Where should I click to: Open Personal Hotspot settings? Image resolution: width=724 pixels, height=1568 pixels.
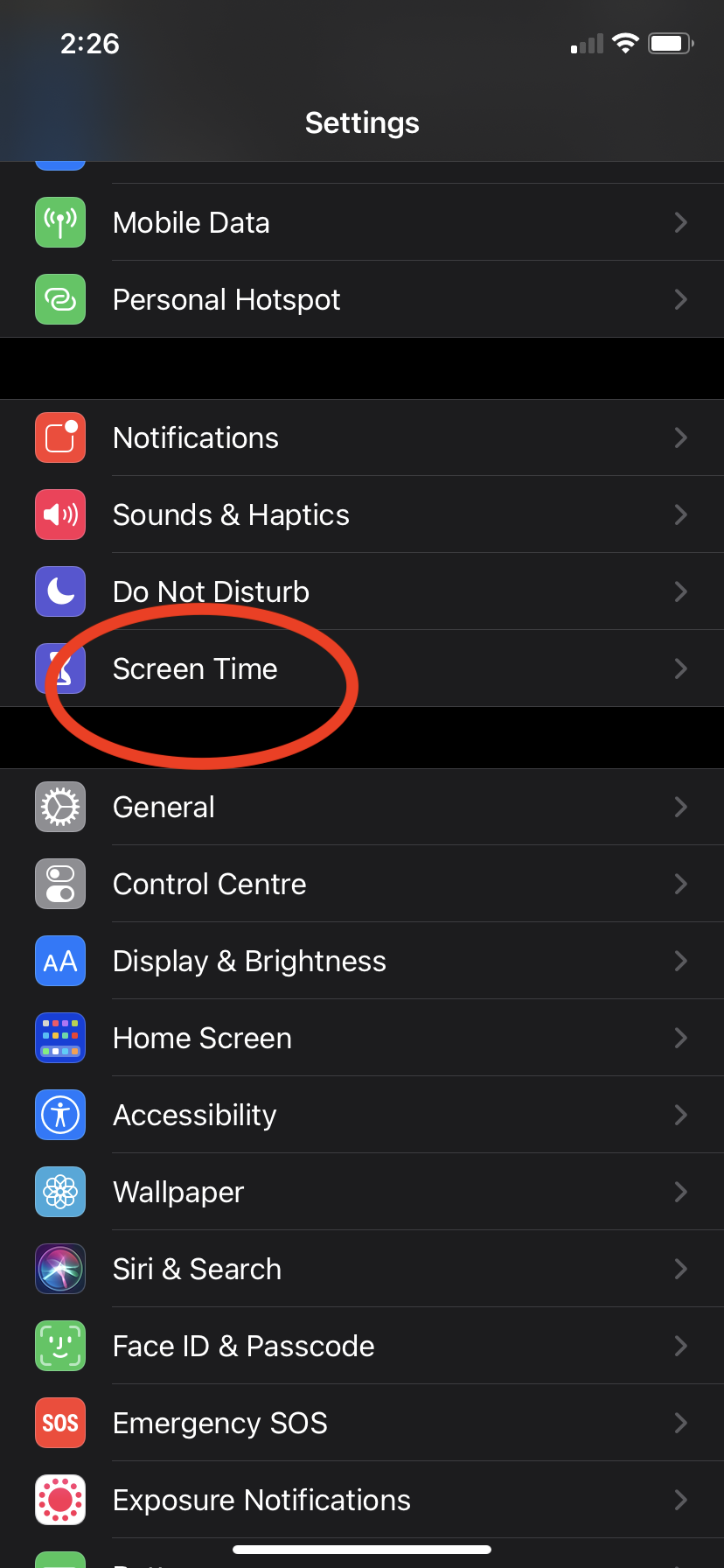pos(226,300)
